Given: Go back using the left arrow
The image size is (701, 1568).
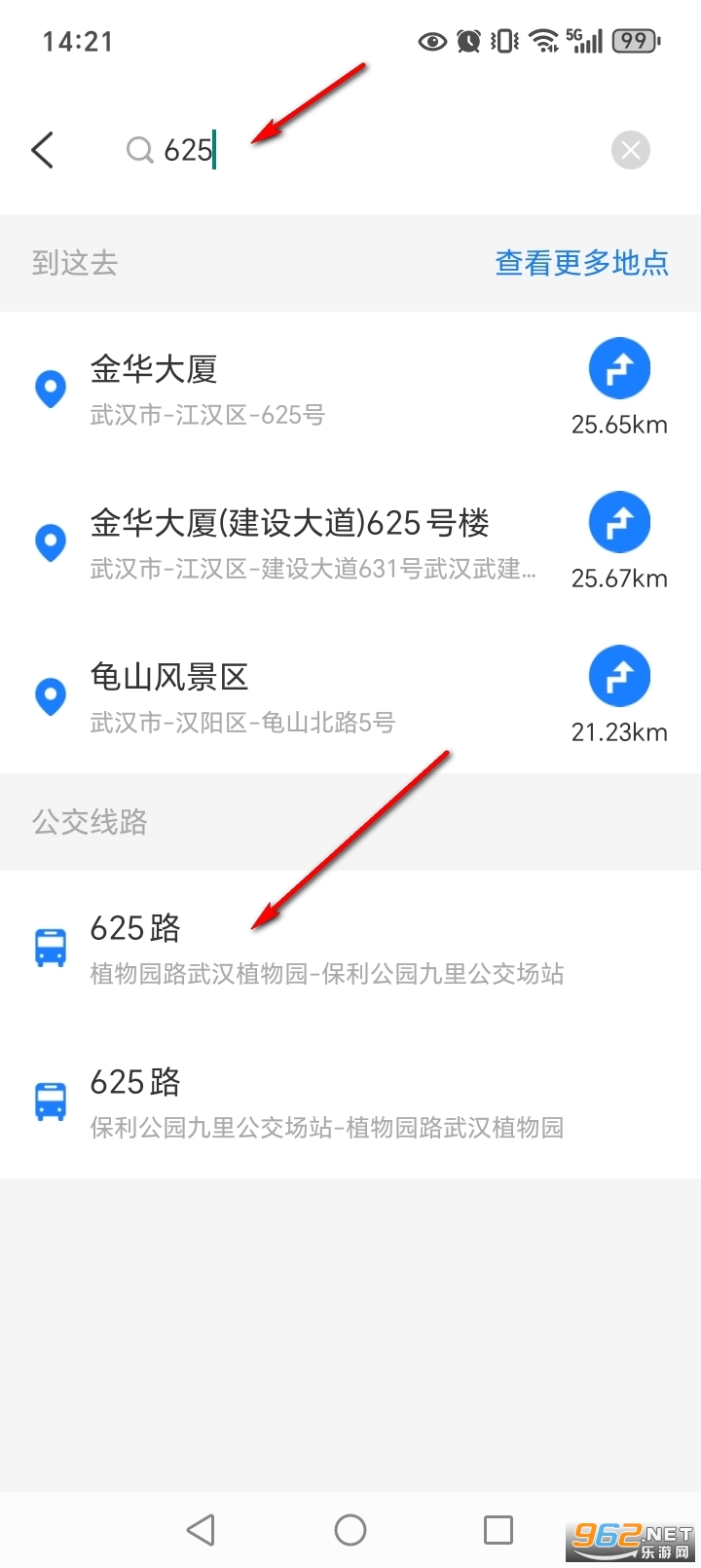Looking at the screenshot, I should pos(43,150).
